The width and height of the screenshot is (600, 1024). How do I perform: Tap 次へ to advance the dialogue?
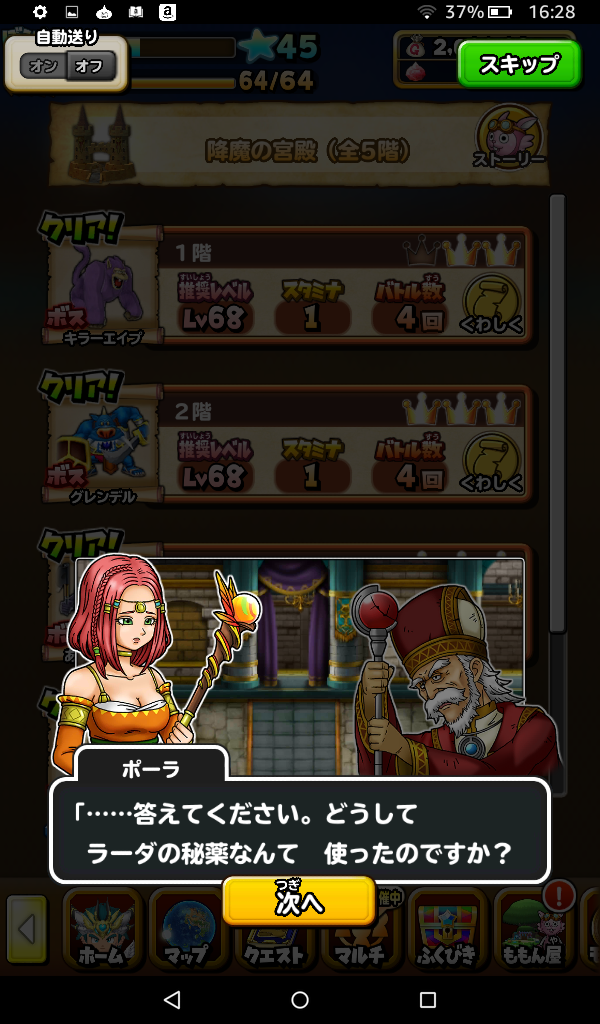[x=299, y=901]
